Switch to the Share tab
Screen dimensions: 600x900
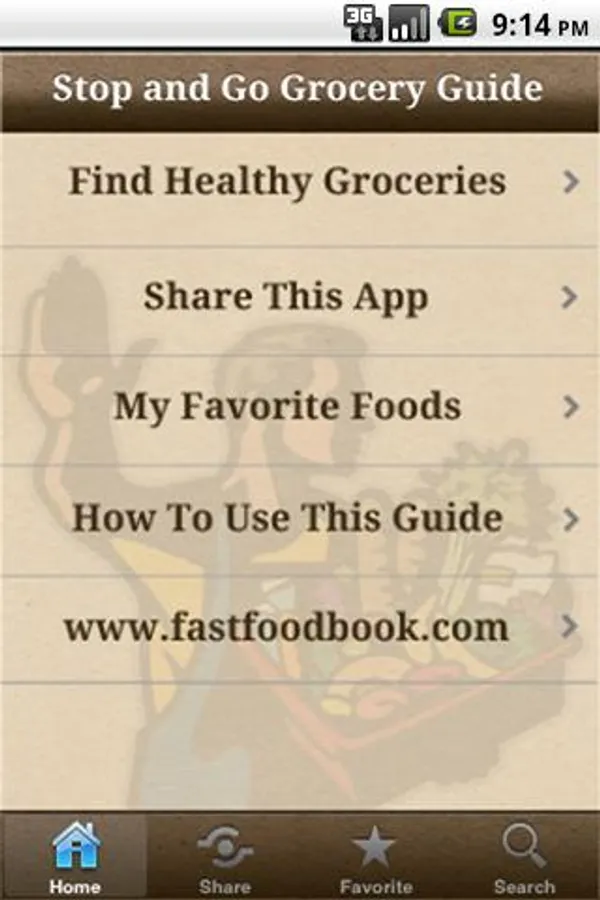point(224,857)
